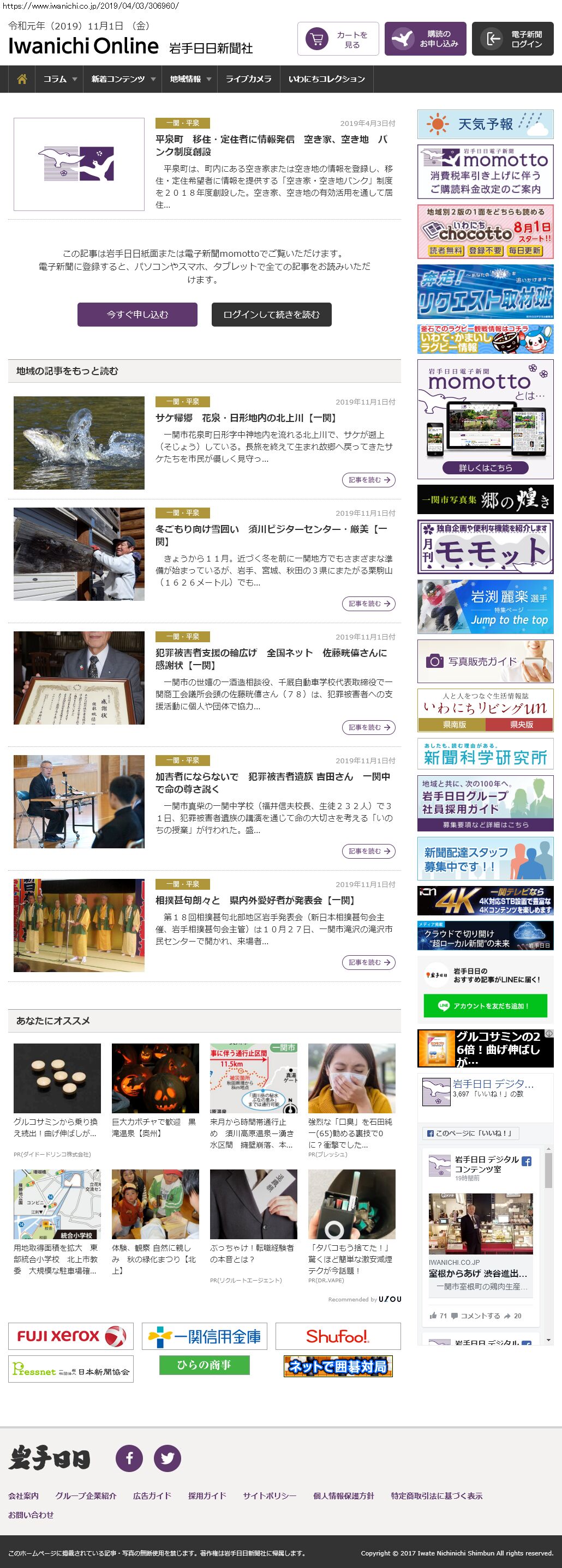Image resolution: width=562 pixels, height=1568 pixels.
Task: View the shopping cart (カートを見る)
Action: tap(338, 40)
